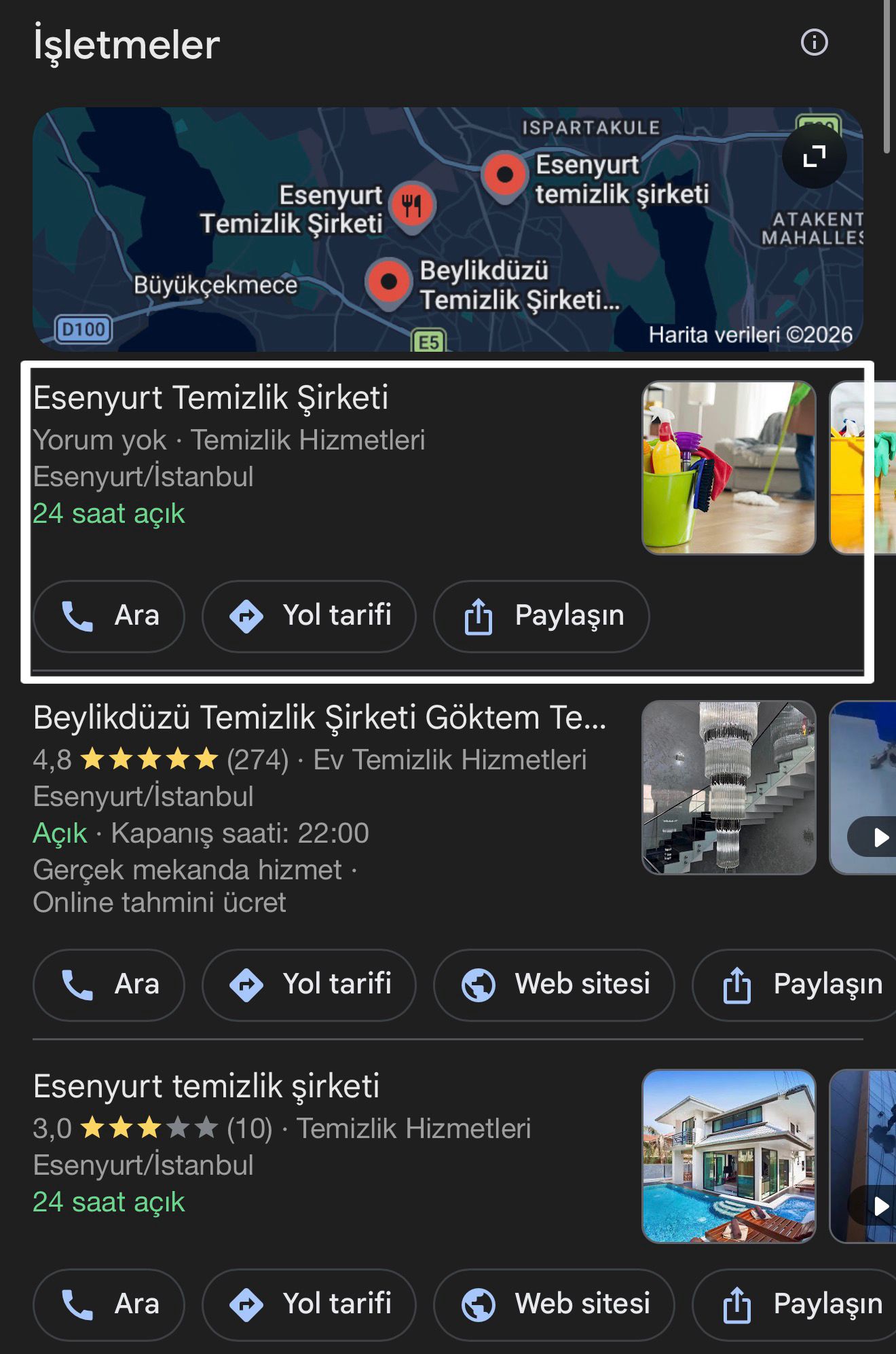View the villa pool photo of third listing

click(x=728, y=1156)
